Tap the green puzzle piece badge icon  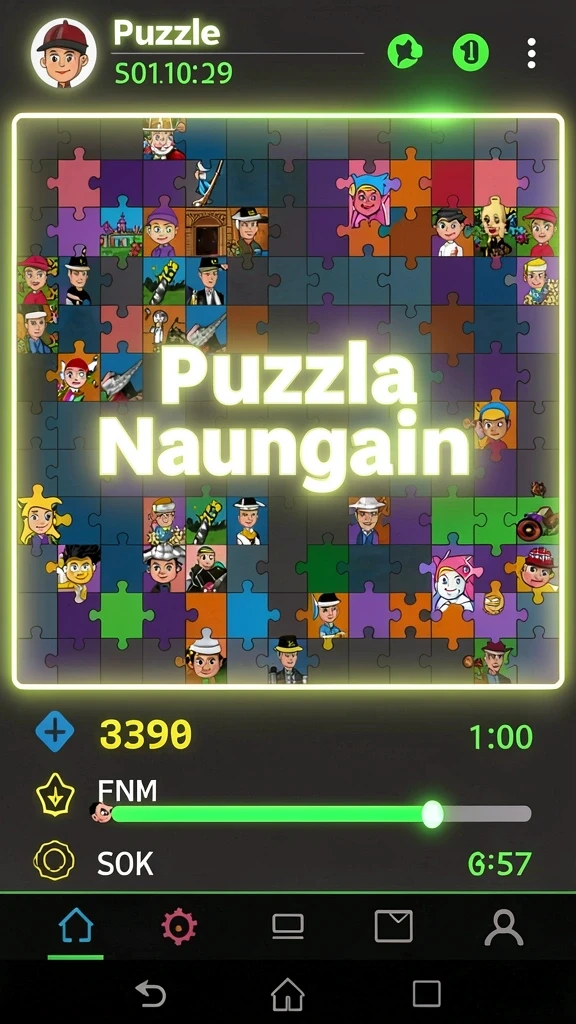[406, 51]
